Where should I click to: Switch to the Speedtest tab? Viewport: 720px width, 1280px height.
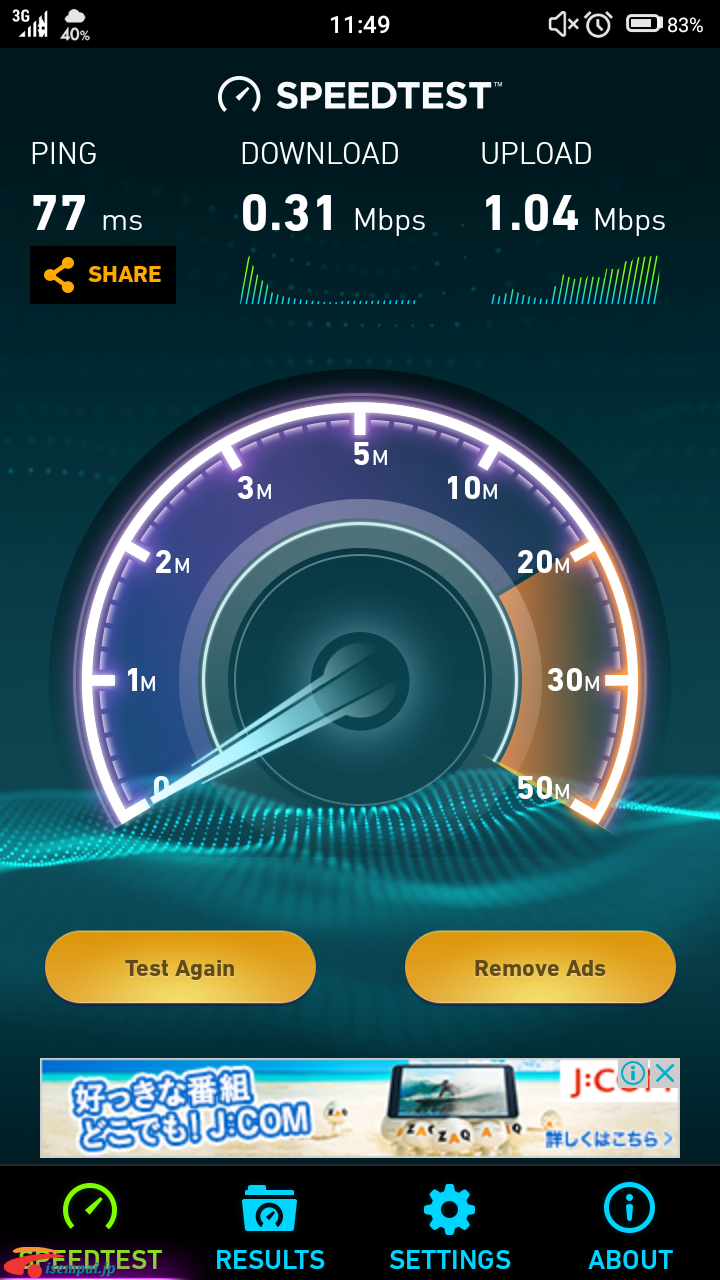pos(90,1225)
